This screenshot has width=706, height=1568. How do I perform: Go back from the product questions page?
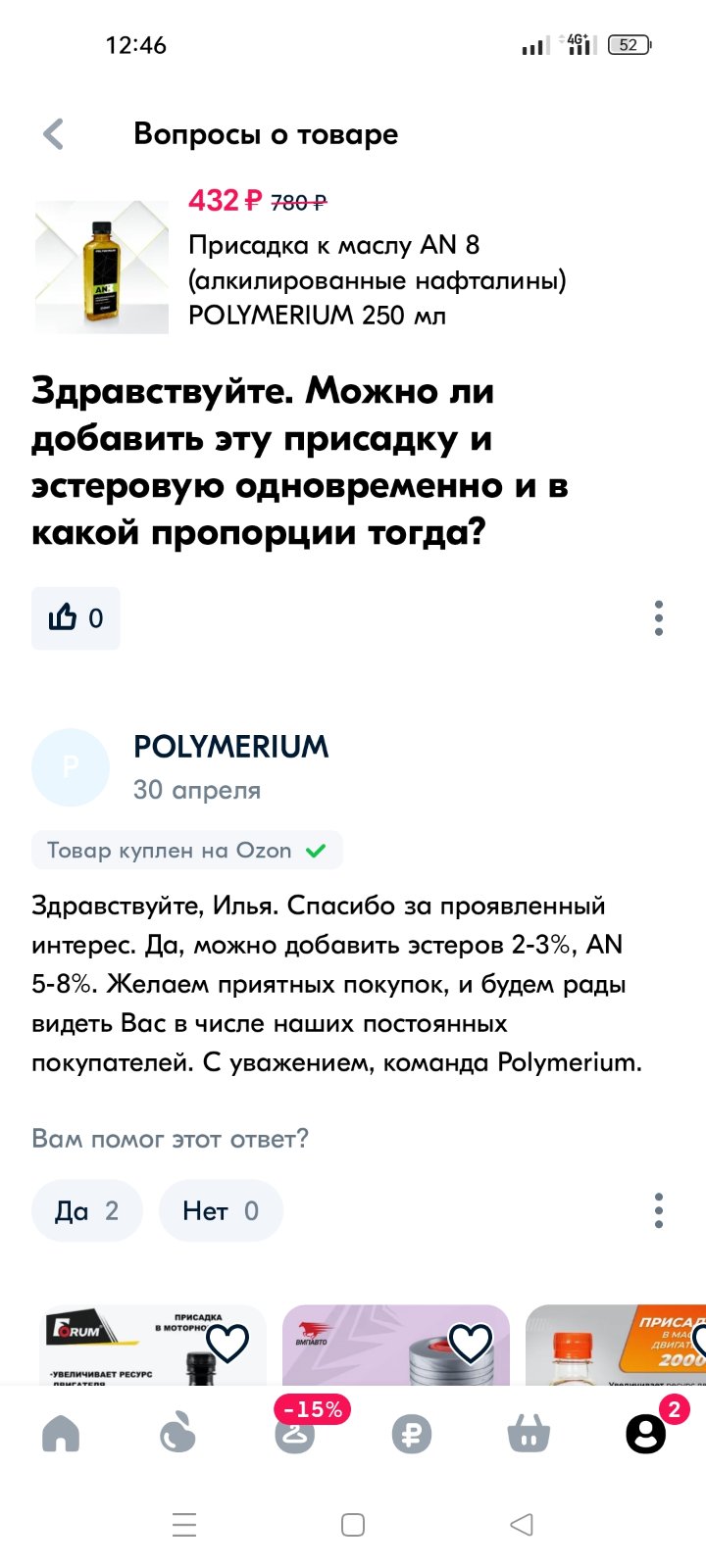[54, 134]
